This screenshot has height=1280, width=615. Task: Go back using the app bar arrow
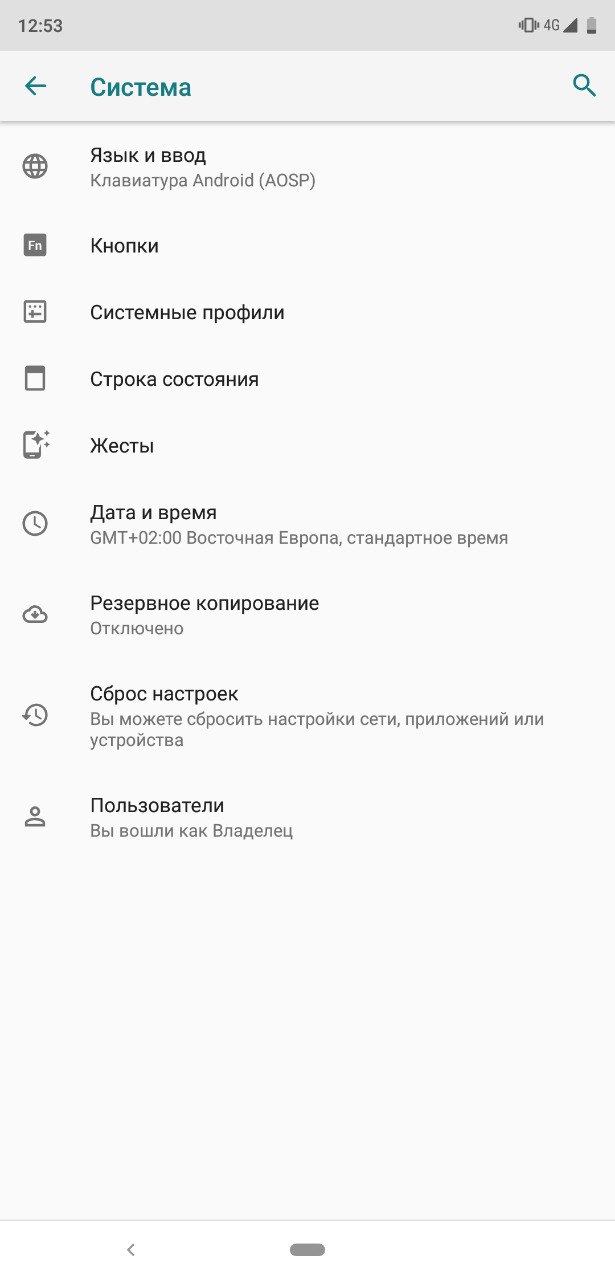pyautogui.click(x=36, y=86)
